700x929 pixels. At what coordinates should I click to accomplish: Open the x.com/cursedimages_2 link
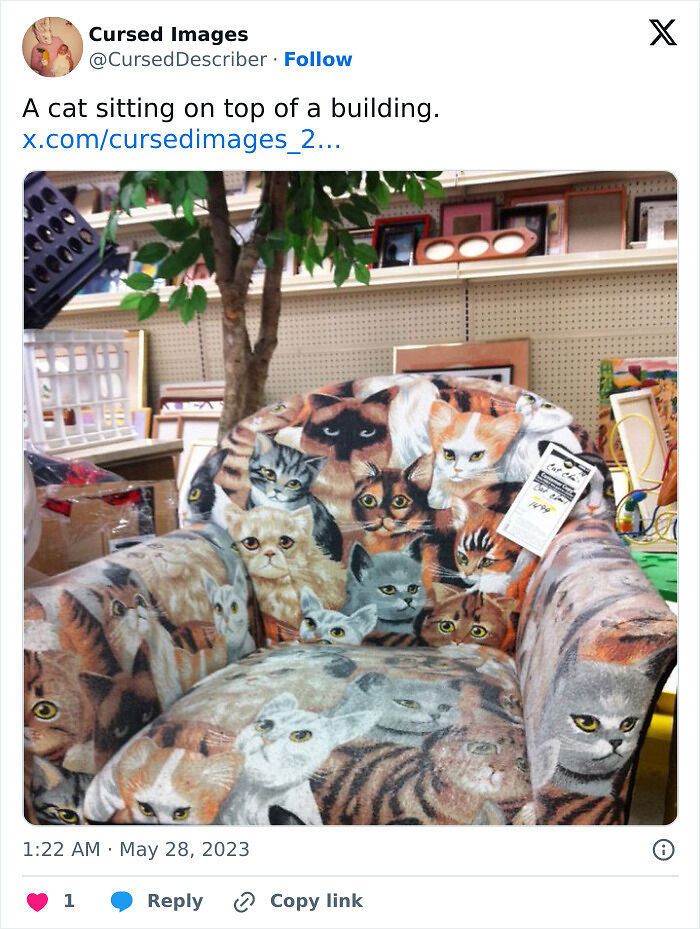(x=181, y=140)
